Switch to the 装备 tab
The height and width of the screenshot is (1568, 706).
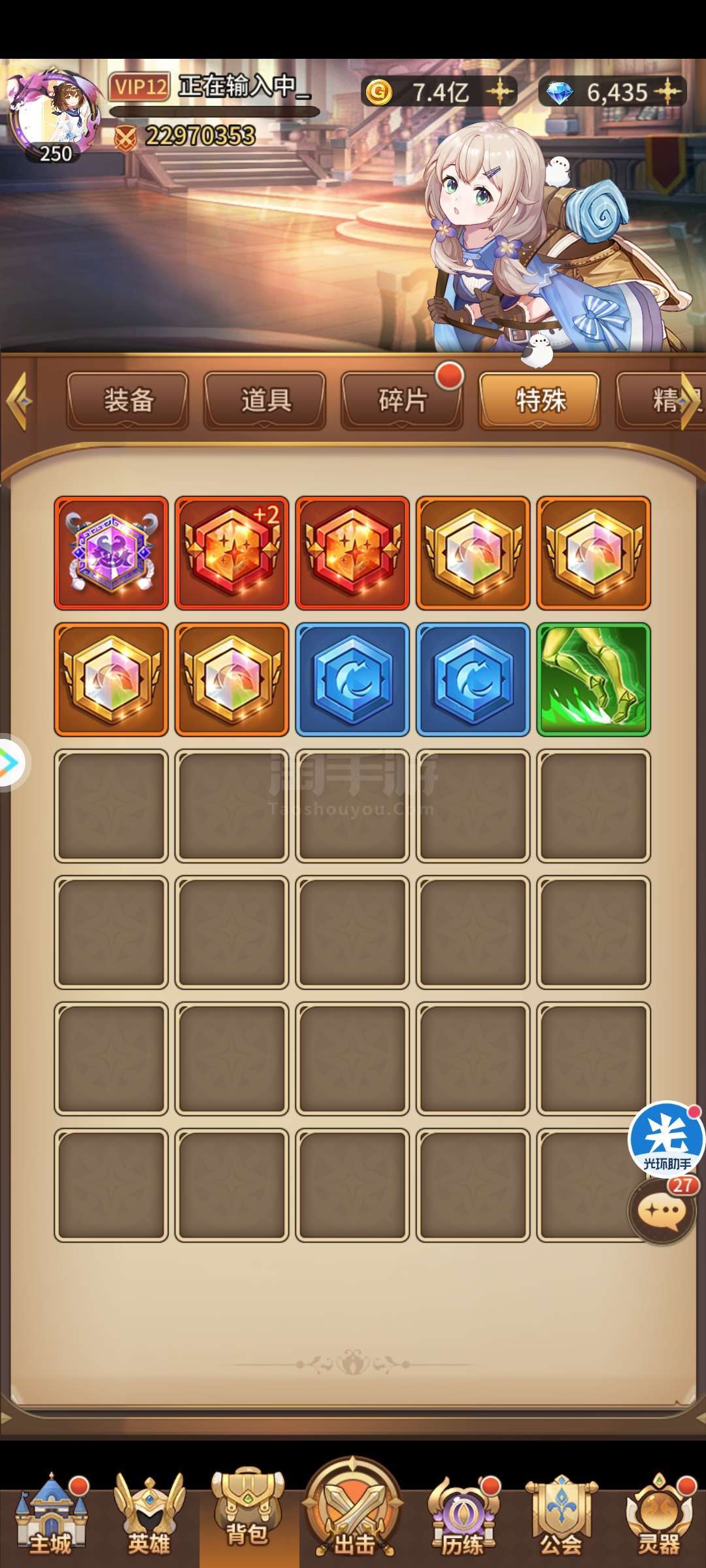click(128, 400)
